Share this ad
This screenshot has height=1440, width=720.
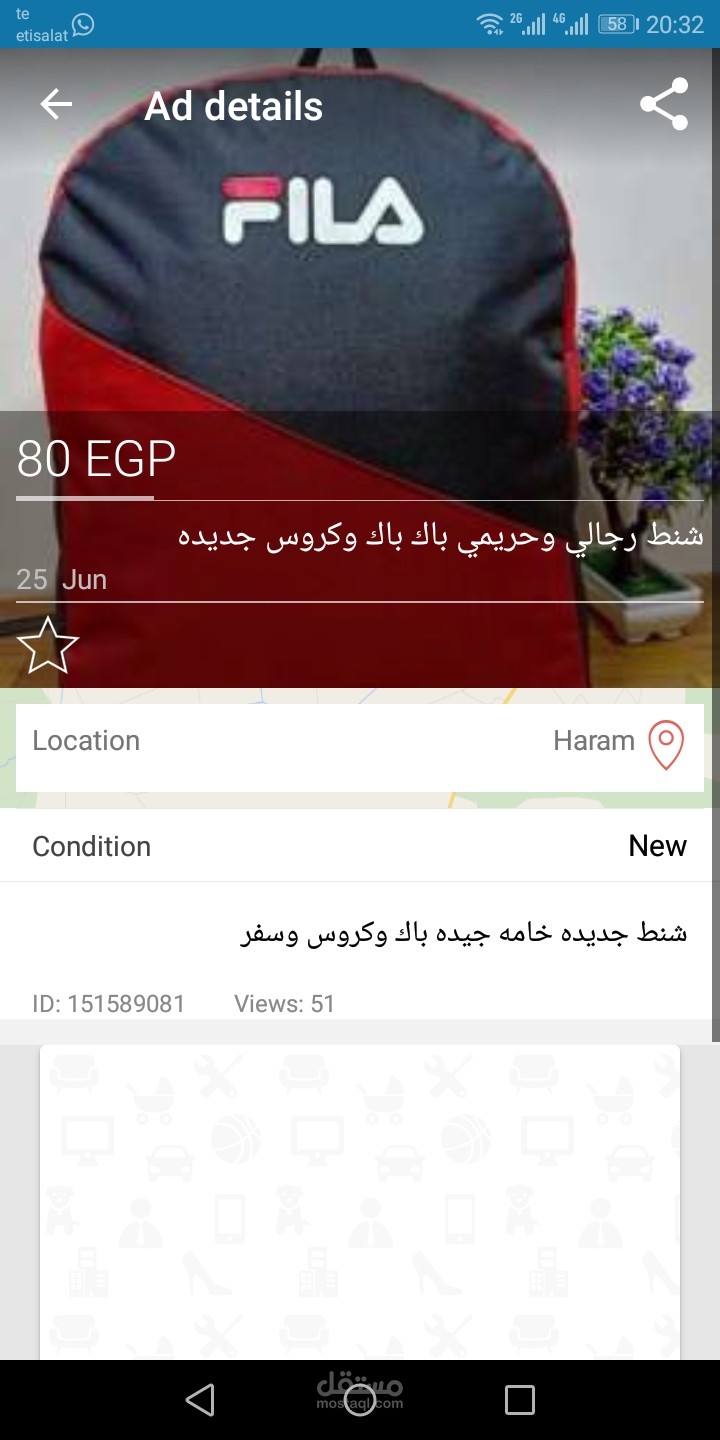click(664, 104)
